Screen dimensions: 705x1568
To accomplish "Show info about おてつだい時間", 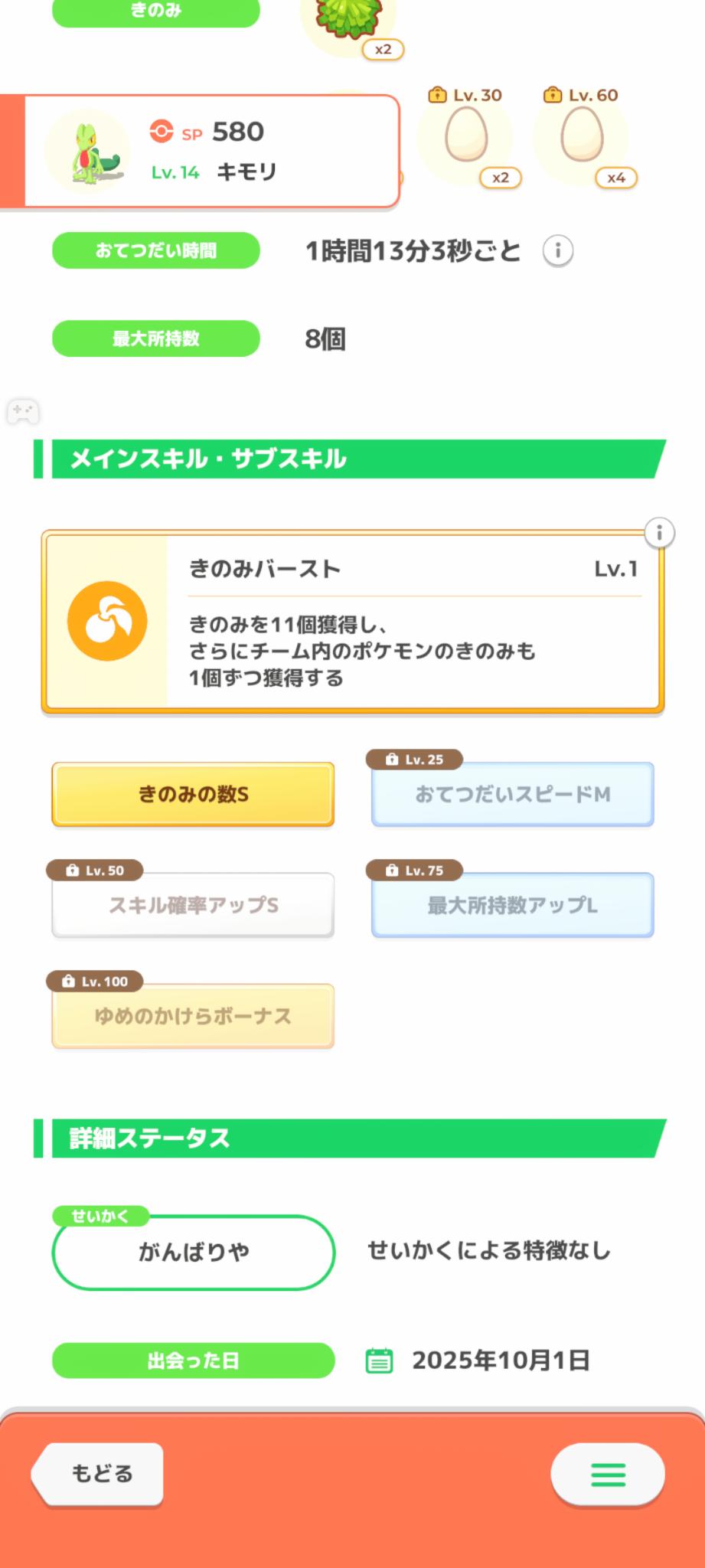I will (x=558, y=250).
